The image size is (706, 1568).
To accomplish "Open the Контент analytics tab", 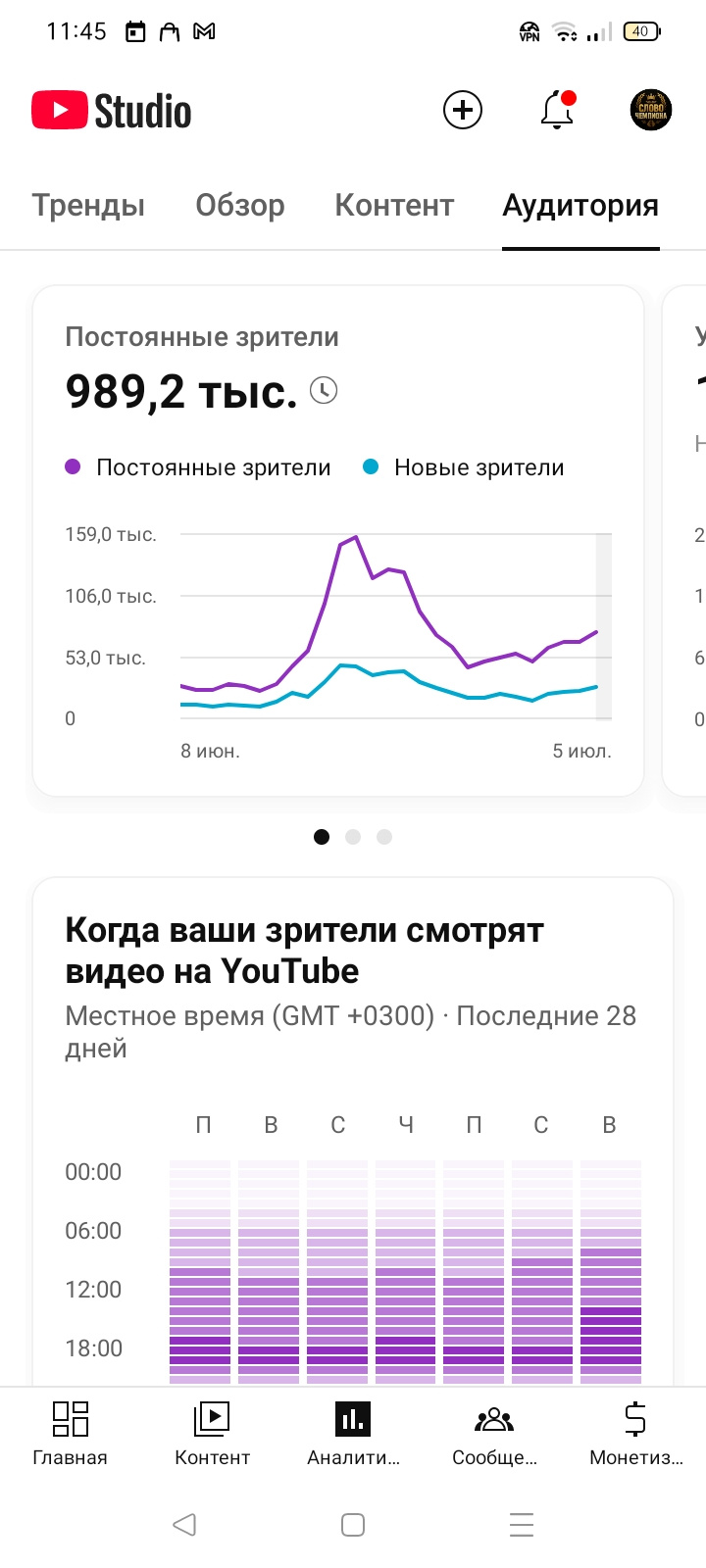I will [394, 205].
